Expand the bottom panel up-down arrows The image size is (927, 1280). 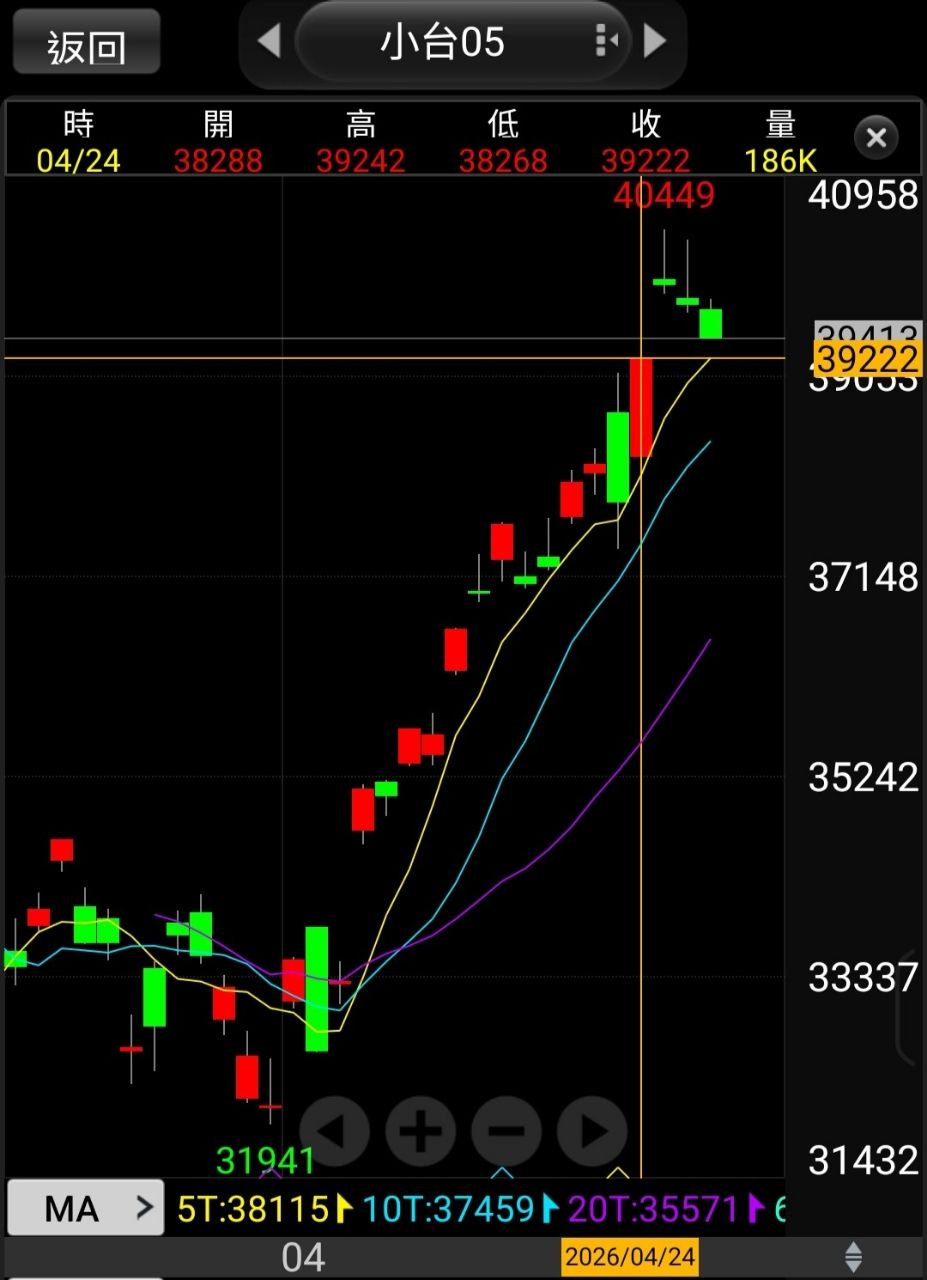tap(853, 1257)
